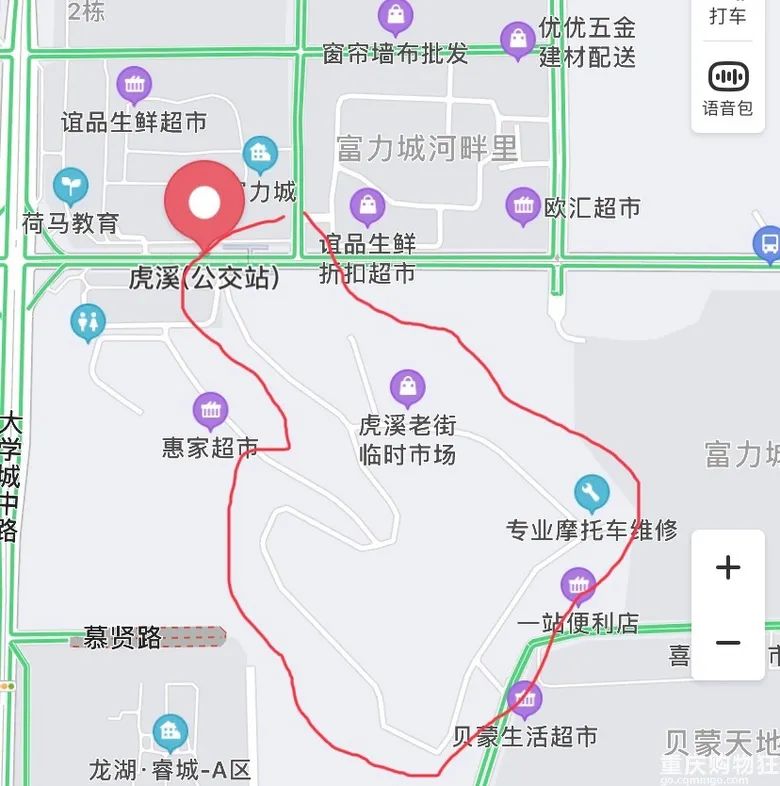Click the bus stop icon on right edge

tap(766, 245)
